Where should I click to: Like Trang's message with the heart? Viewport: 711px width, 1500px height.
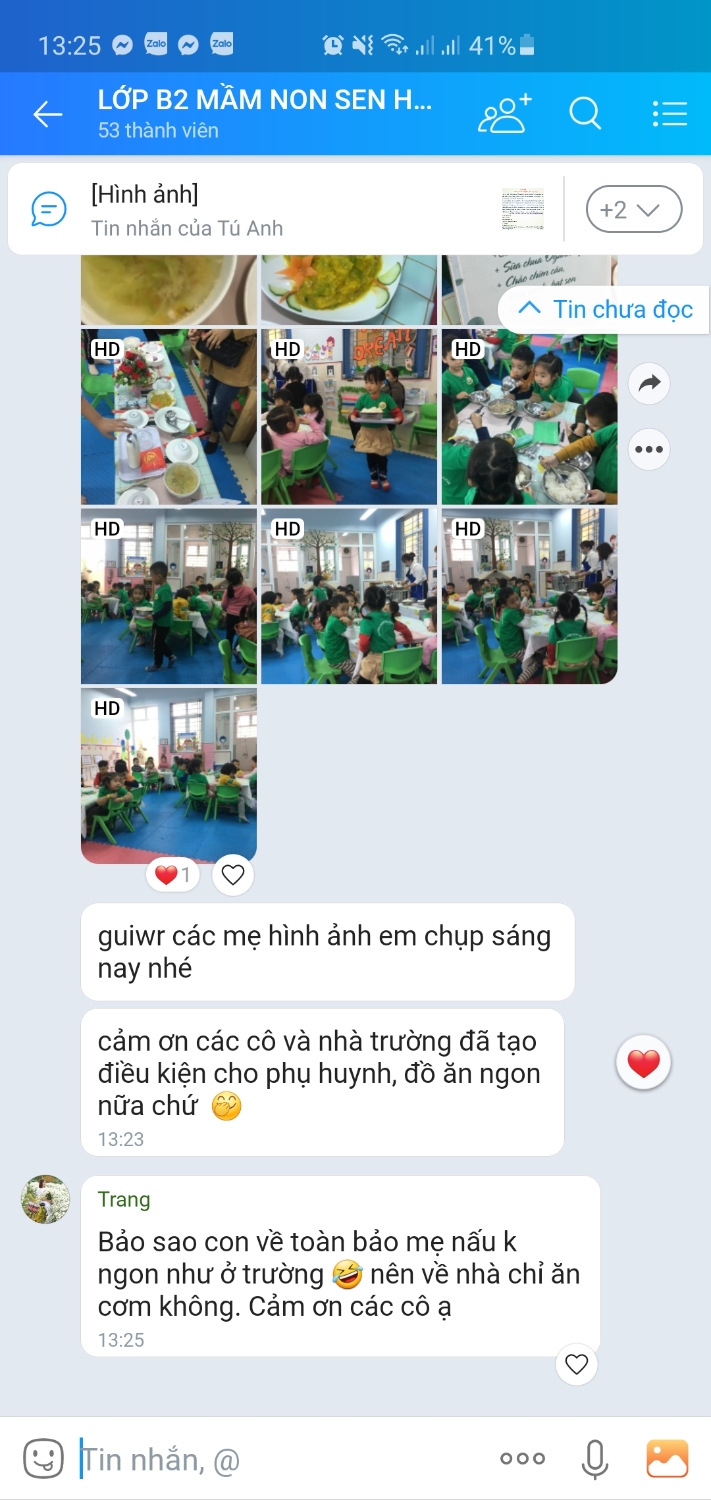pos(576,1364)
